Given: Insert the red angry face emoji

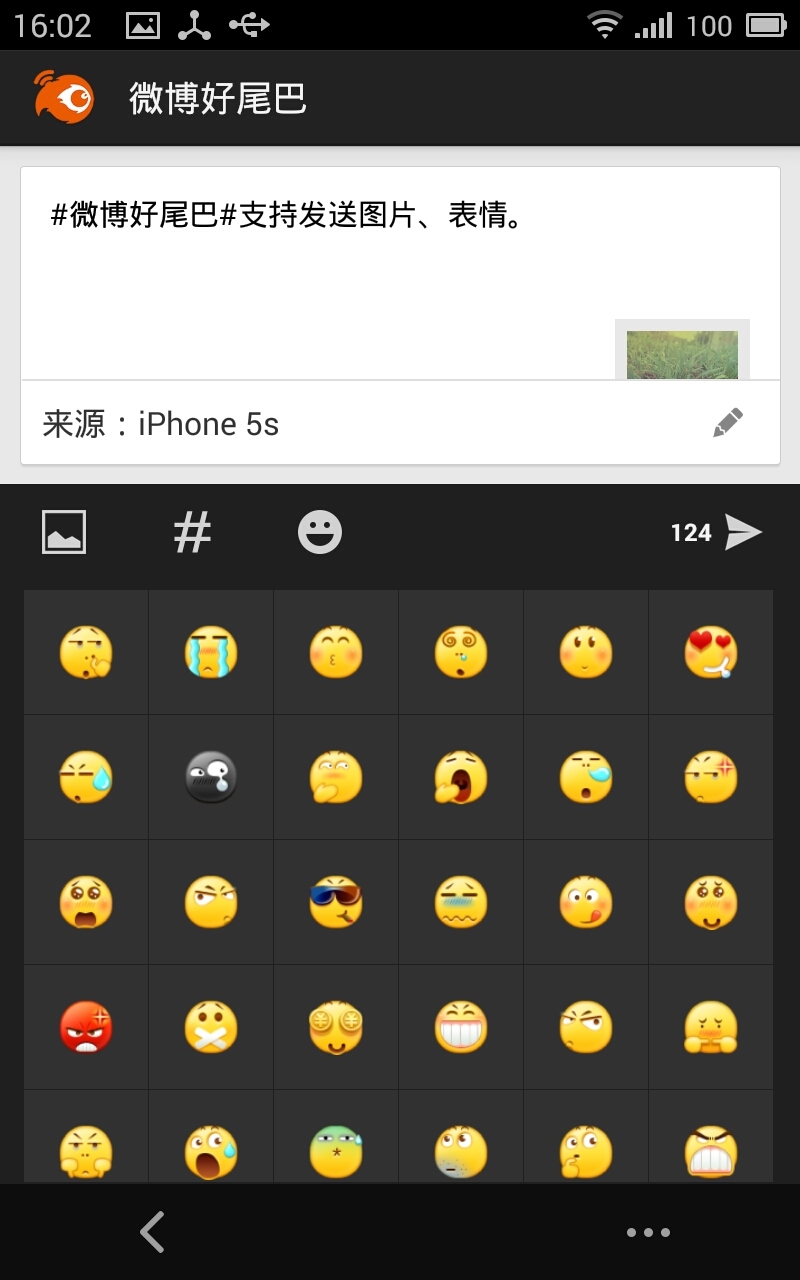Looking at the screenshot, I should click(x=86, y=1027).
